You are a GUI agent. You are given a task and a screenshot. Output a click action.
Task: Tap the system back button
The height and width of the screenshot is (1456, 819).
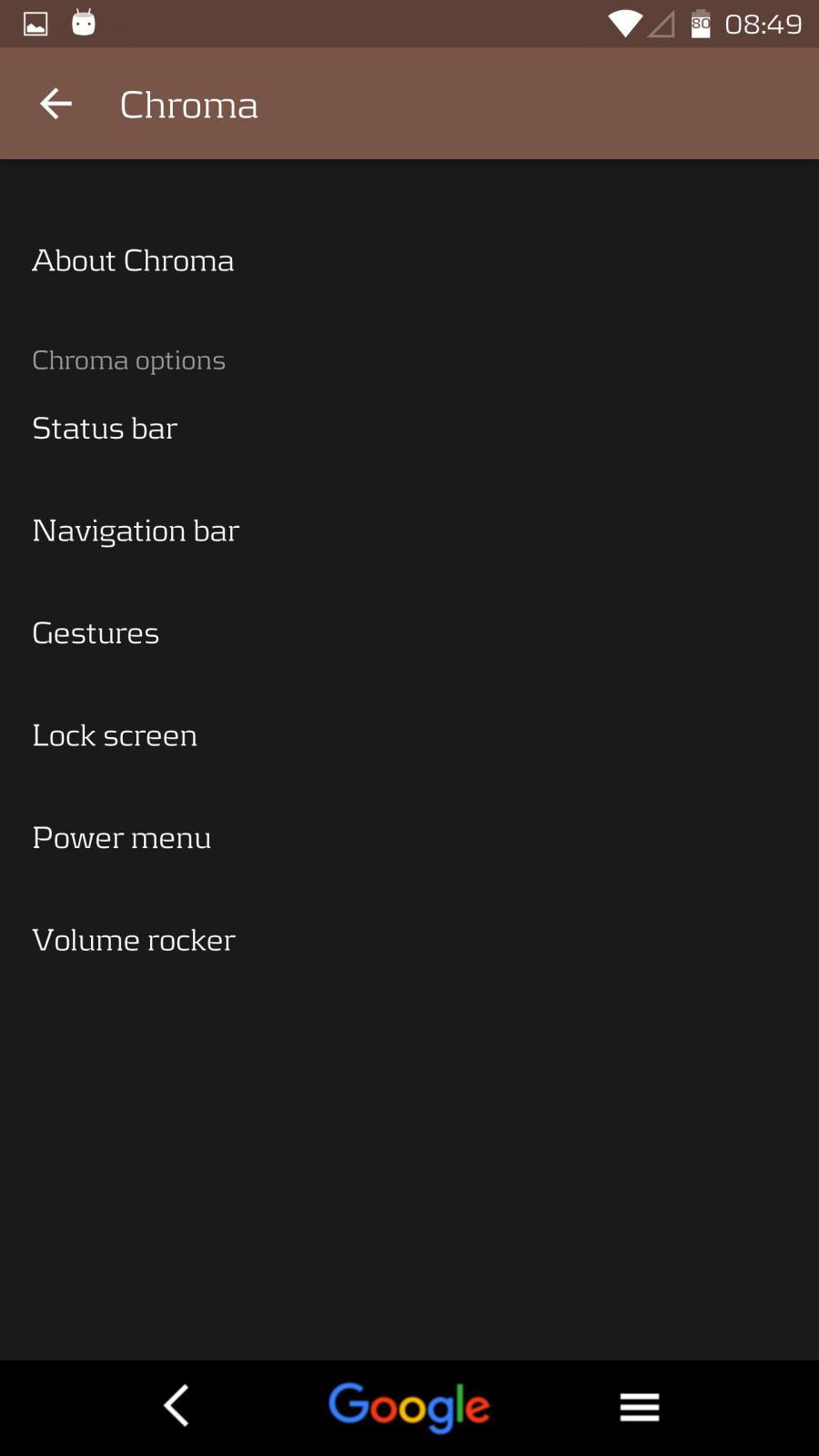[177, 1407]
